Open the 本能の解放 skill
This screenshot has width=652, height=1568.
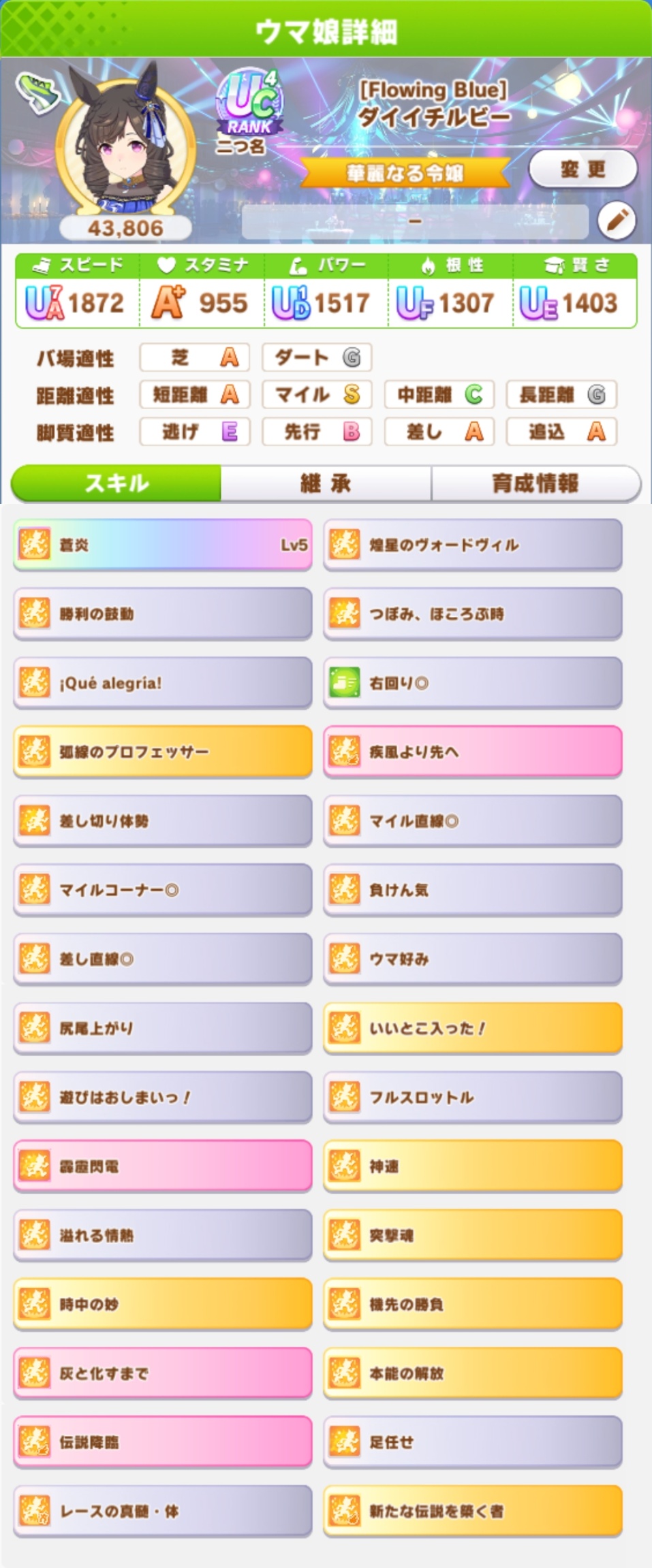coord(473,1373)
